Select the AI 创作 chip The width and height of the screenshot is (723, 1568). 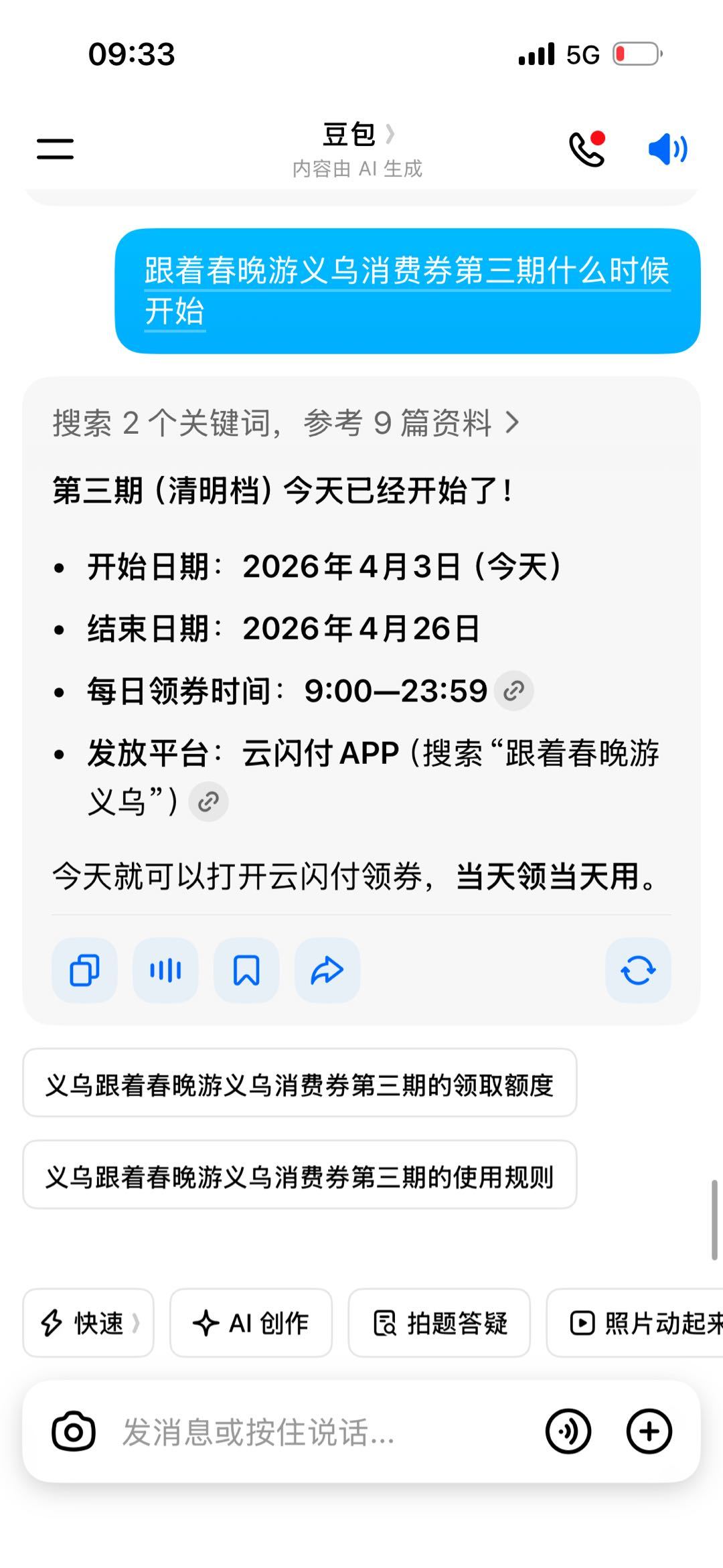[251, 1323]
